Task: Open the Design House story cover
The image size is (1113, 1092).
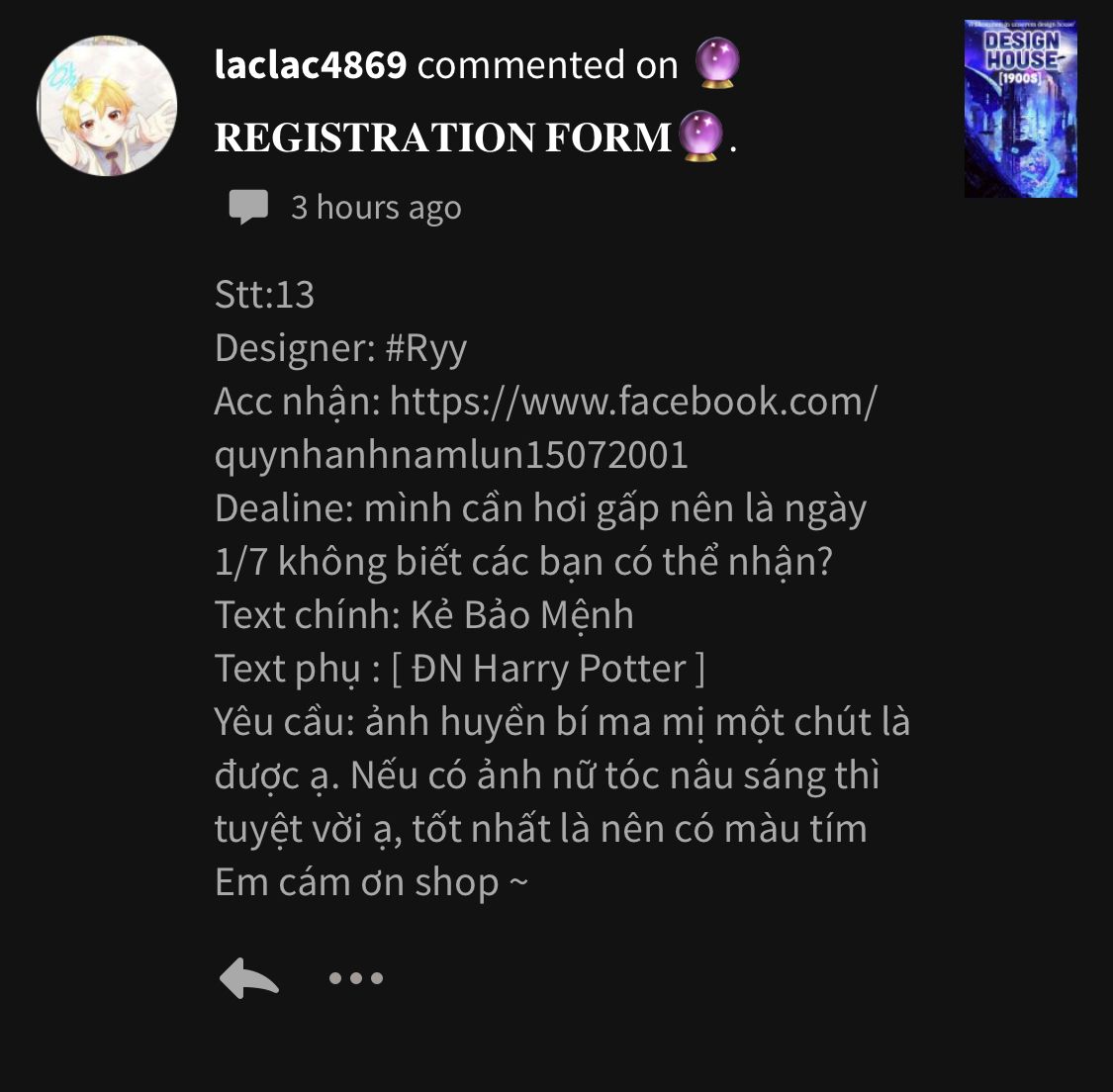Action: click(x=1020, y=109)
